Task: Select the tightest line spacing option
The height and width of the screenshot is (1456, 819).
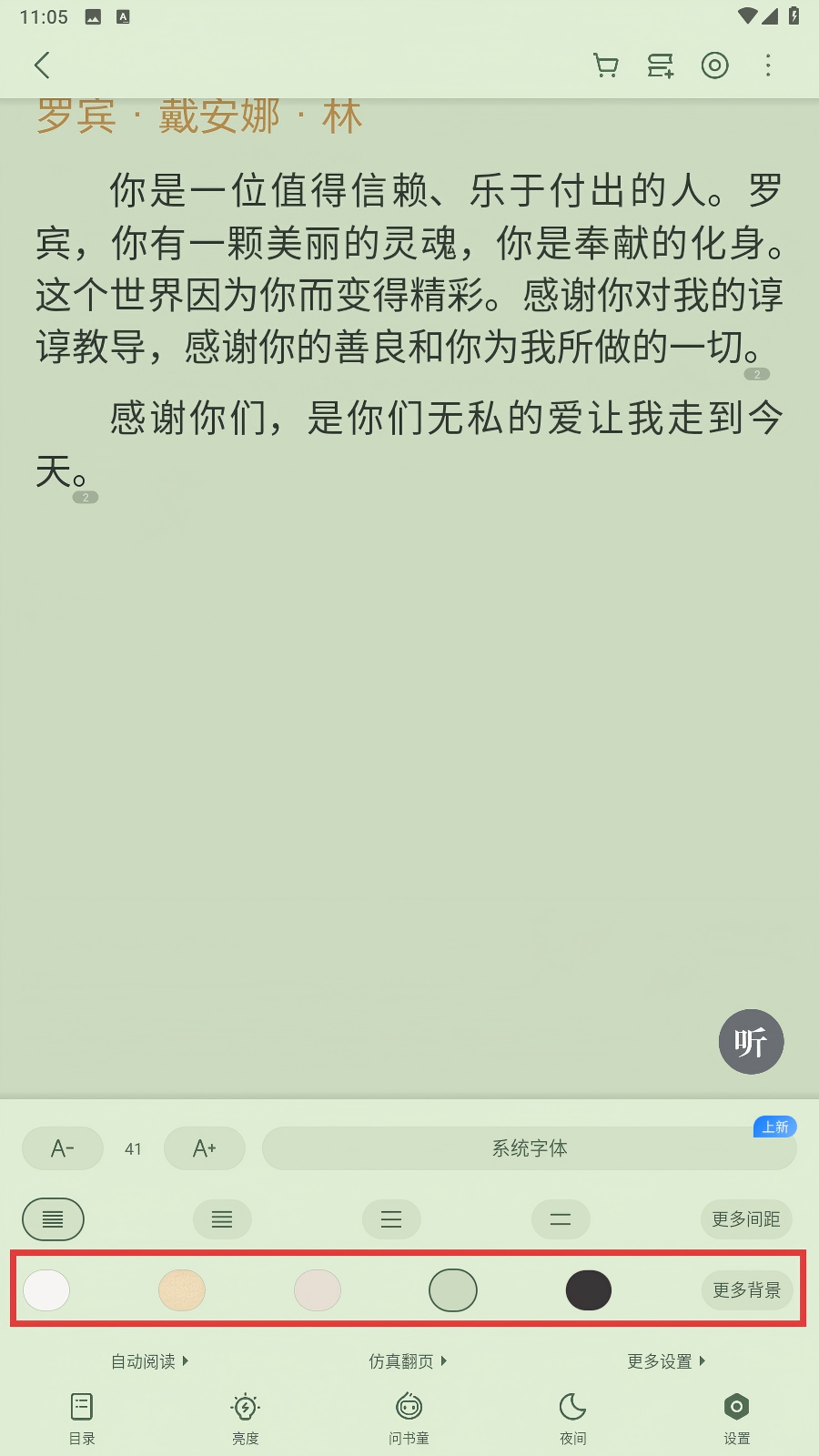Action: pos(53,1219)
